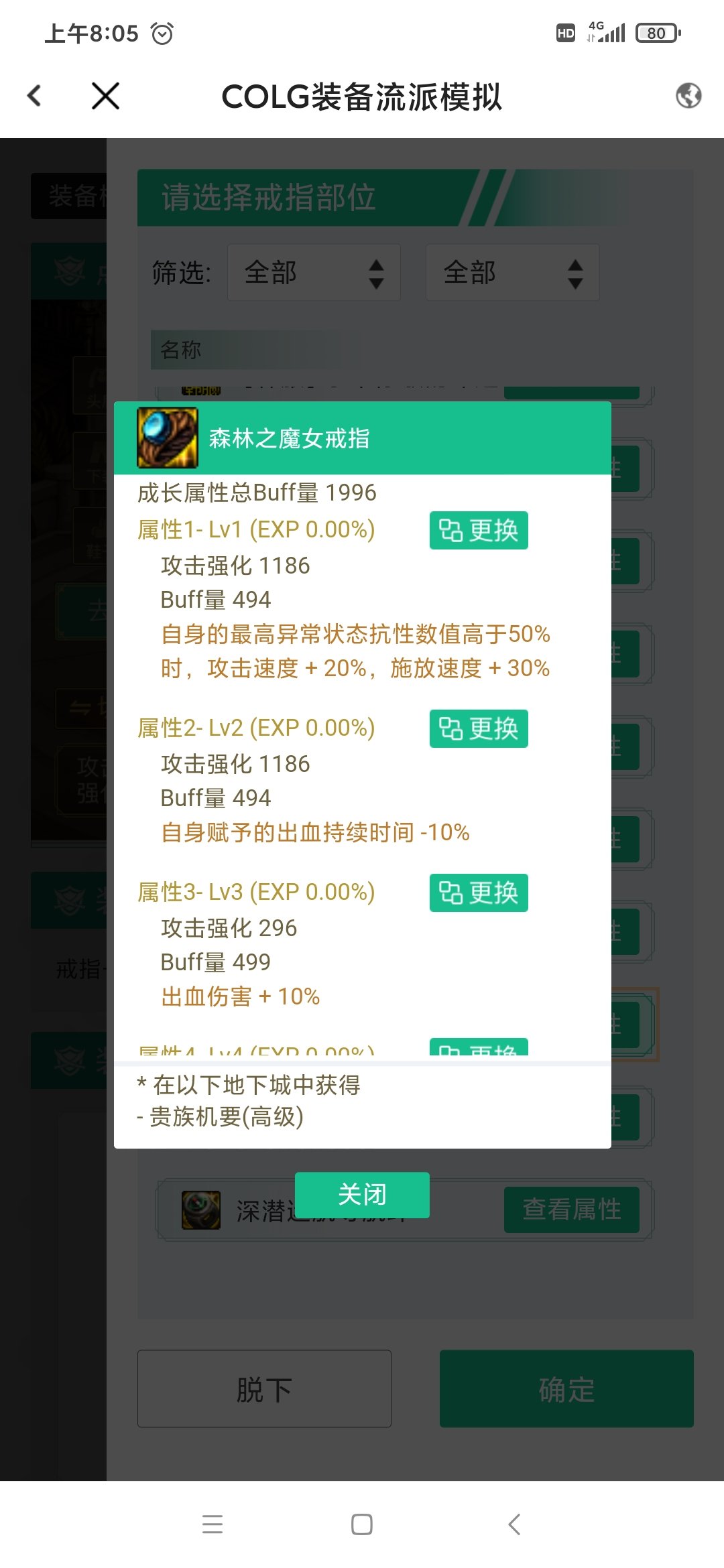Viewport: 724px width, 1568px height.
Task: Open system recent apps menu
Action: [x=212, y=1524]
